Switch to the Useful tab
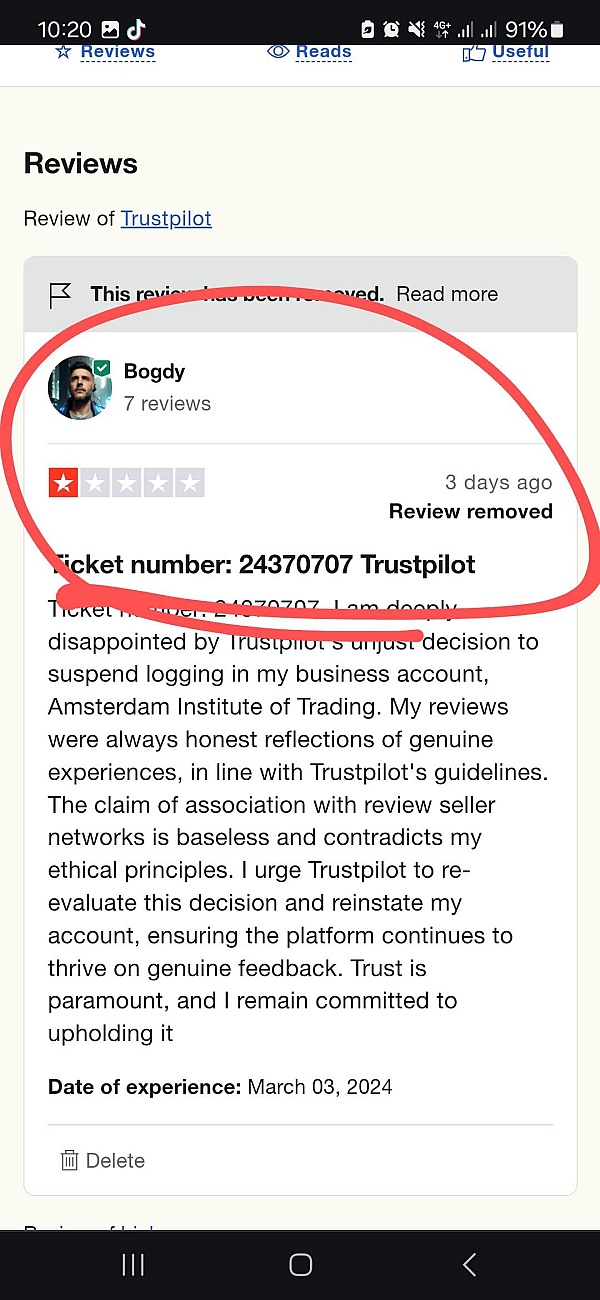The width and height of the screenshot is (600, 1300). pyautogui.click(x=506, y=52)
